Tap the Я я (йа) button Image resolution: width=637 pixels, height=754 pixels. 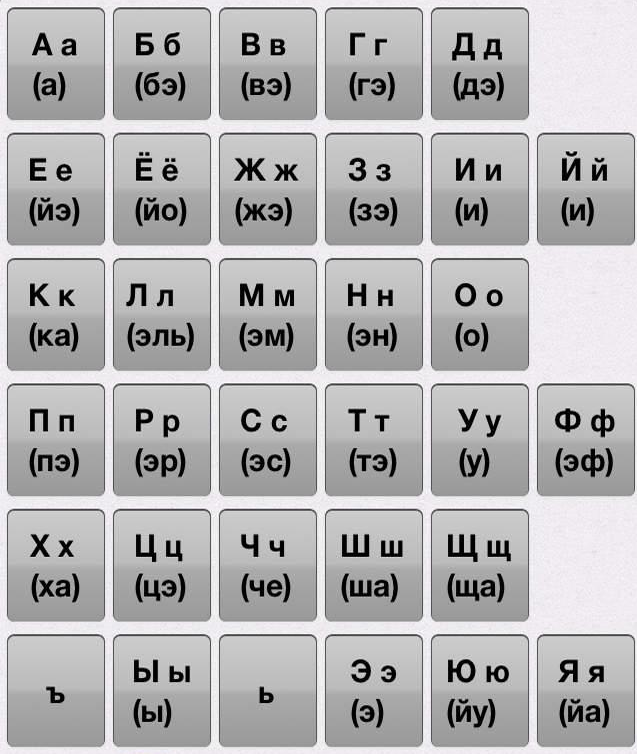point(585,691)
